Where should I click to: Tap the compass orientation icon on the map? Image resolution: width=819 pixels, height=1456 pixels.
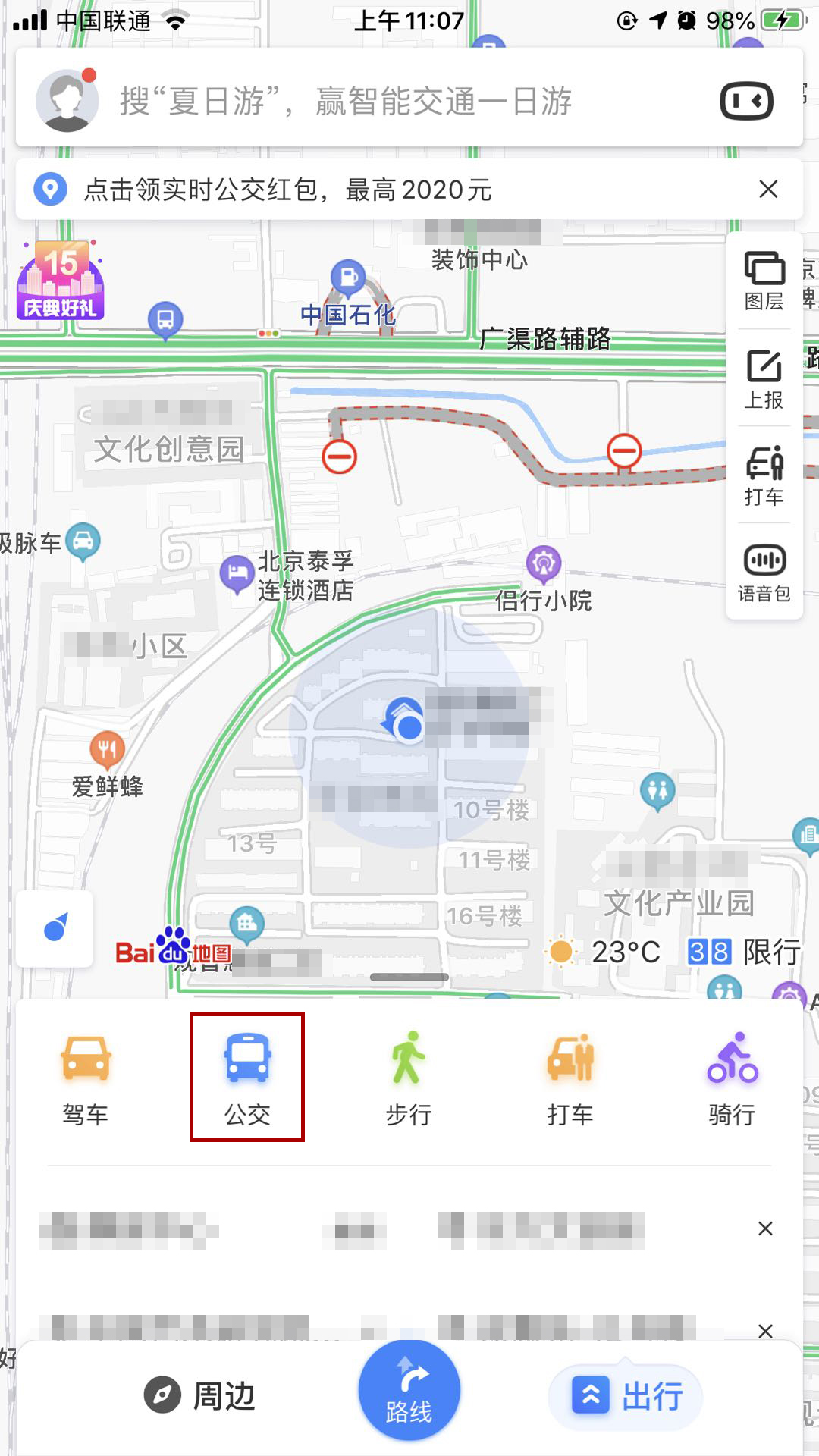55,928
